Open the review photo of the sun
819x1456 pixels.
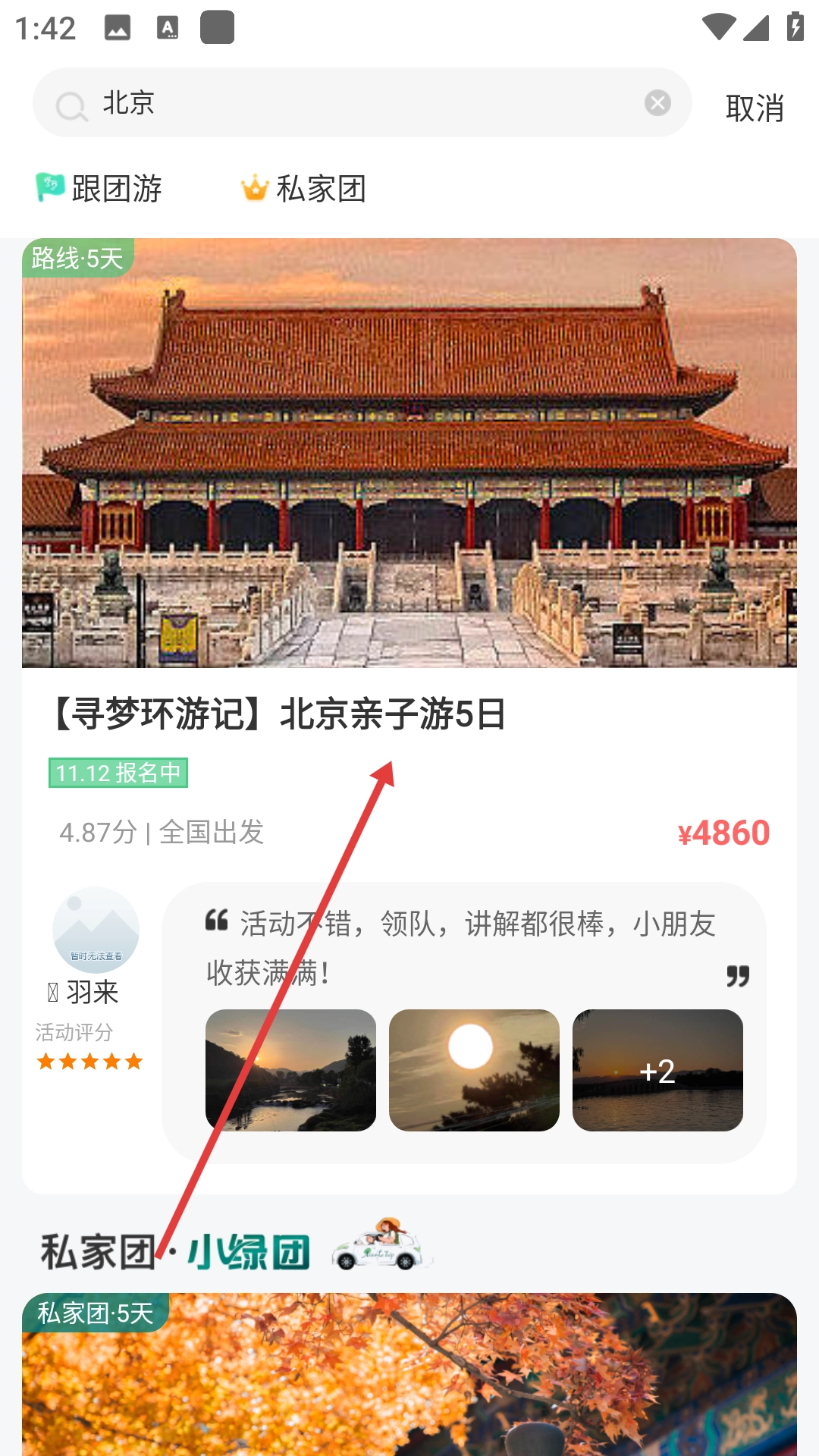pyautogui.click(x=474, y=1070)
